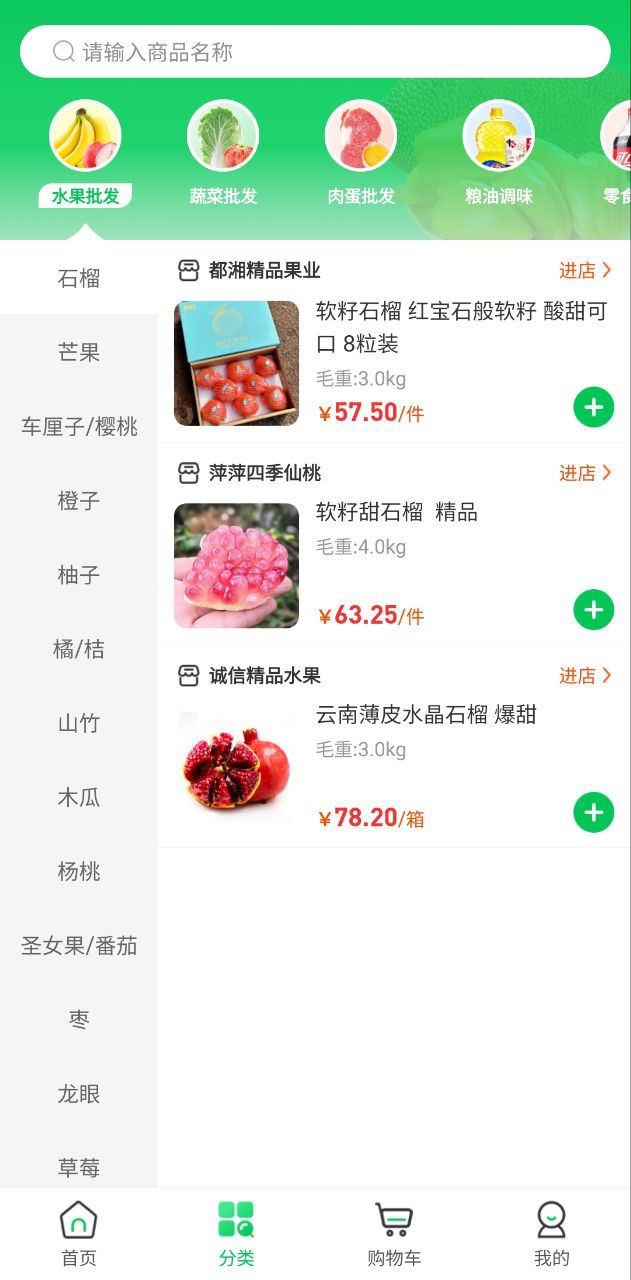Choose the 橙子 subcategory
This screenshot has height=1280, width=631.
(x=79, y=500)
